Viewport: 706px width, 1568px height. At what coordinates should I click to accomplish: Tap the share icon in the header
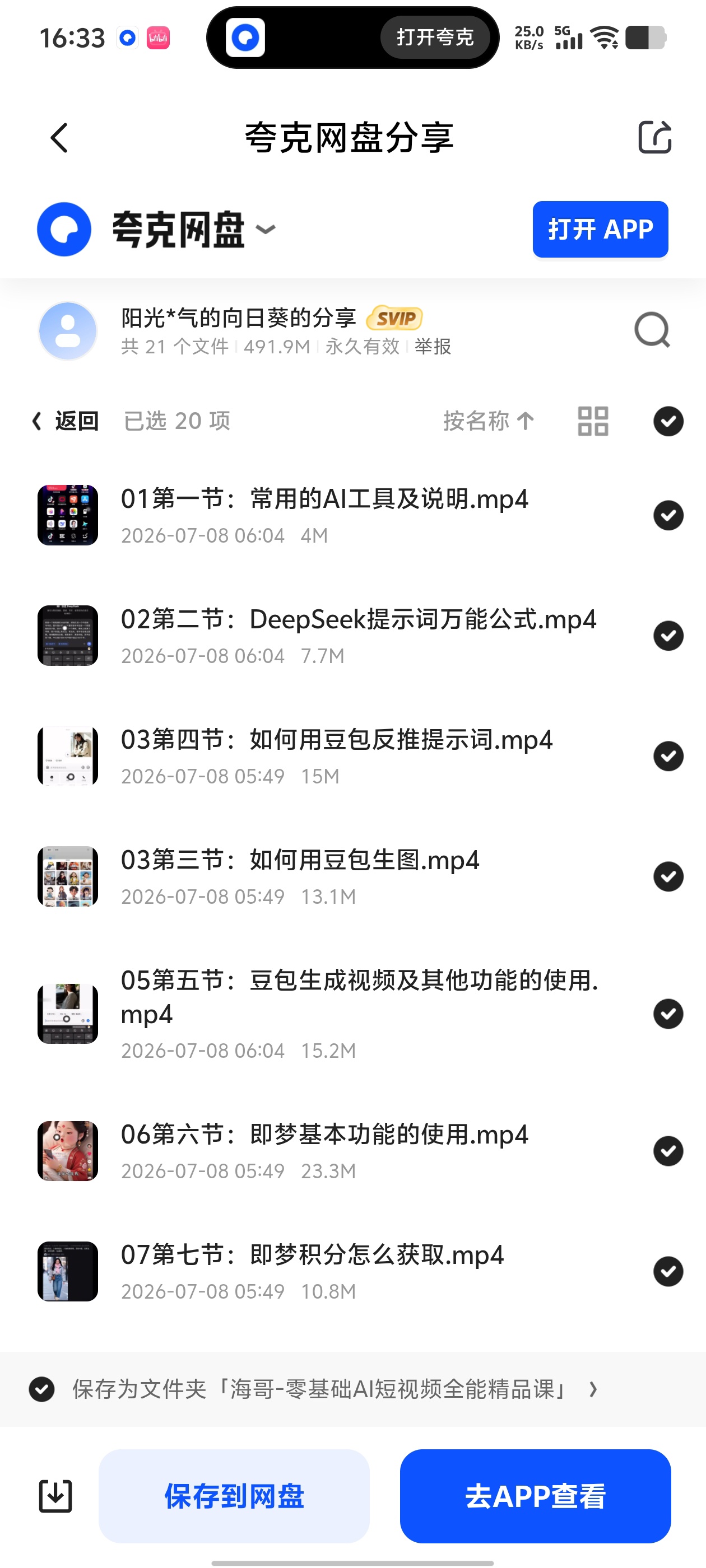[x=654, y=137]
